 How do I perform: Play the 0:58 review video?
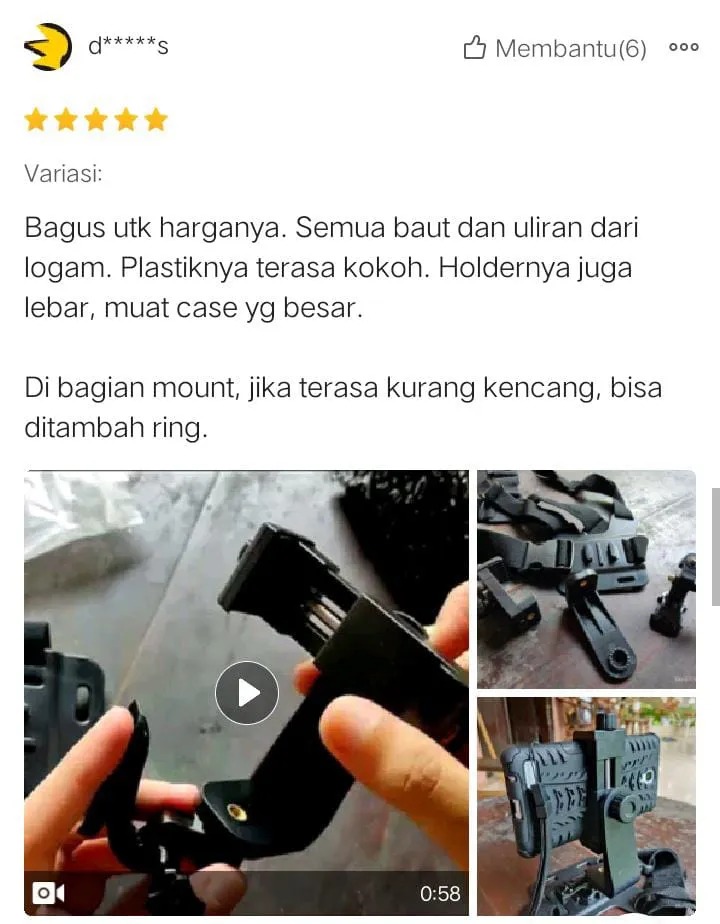click(x=247, y=692)
